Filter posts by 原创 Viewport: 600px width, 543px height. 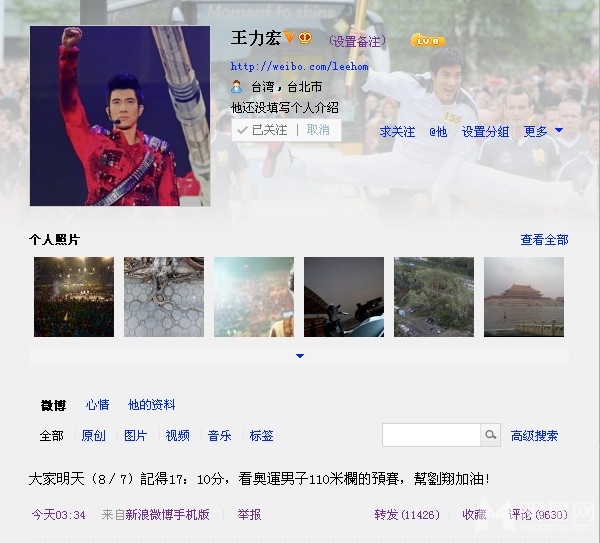tap(93, 436)
